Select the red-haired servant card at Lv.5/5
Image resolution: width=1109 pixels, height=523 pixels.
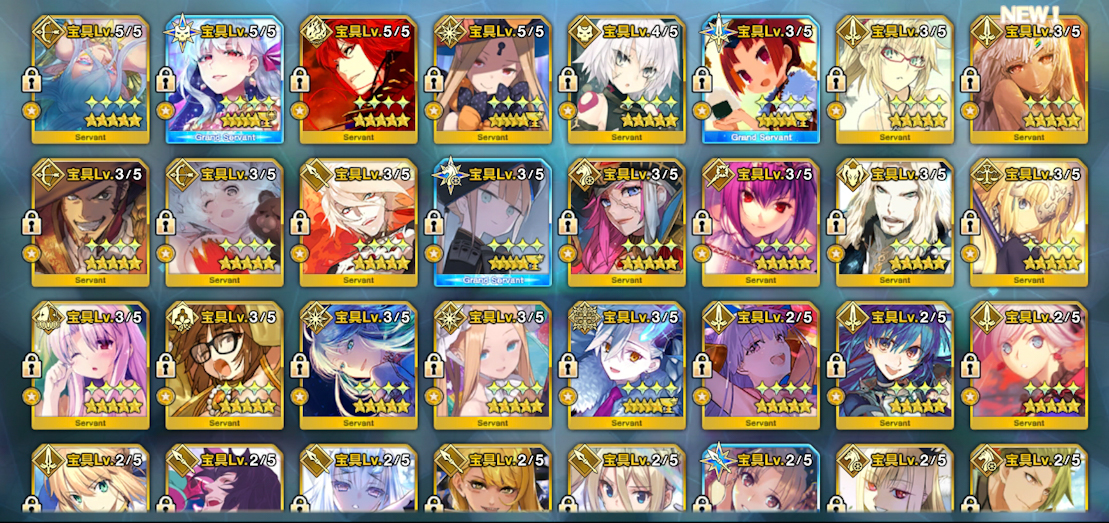click(358, 80)
